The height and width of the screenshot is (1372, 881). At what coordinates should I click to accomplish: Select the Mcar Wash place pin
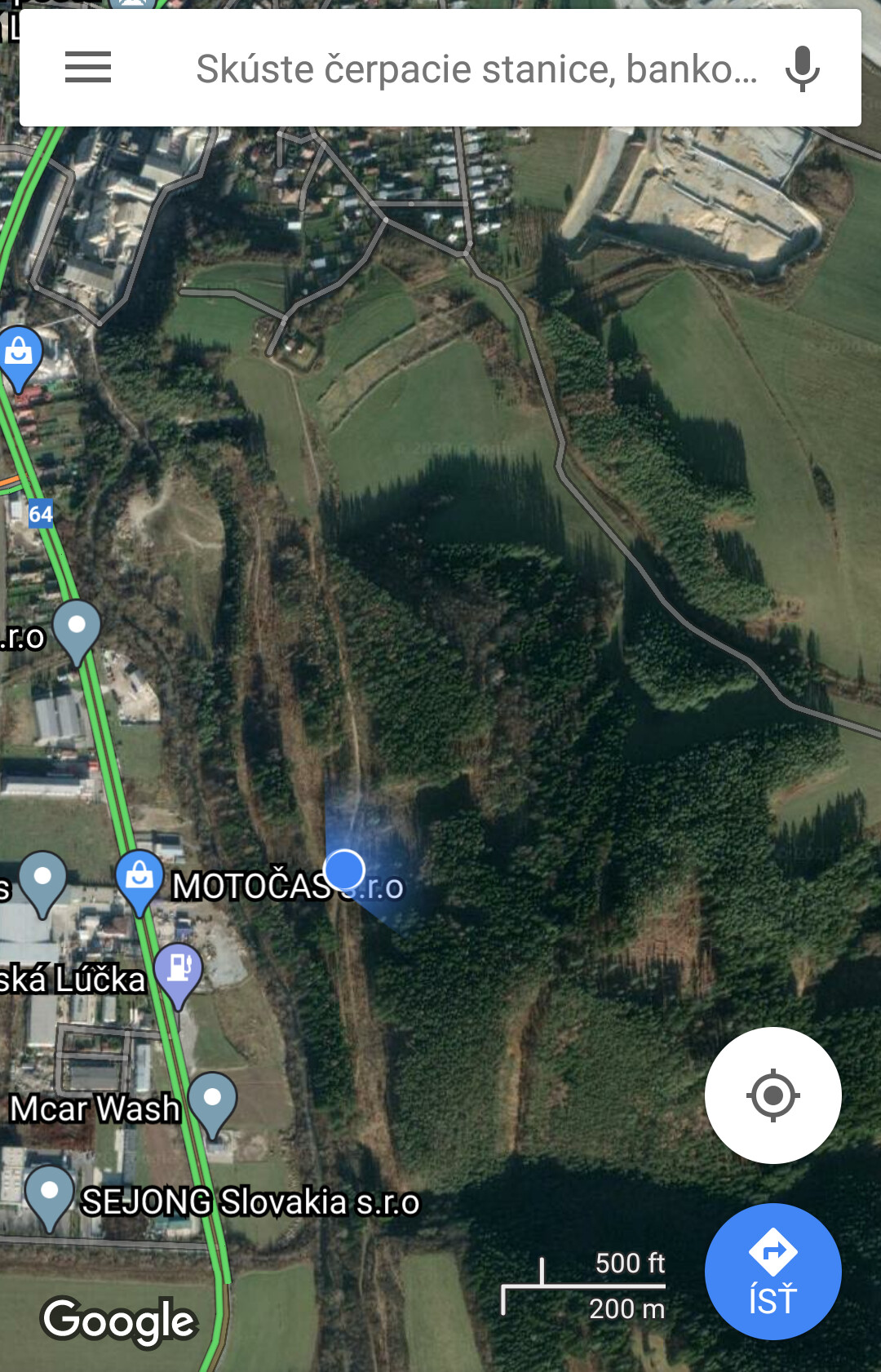point(212,1101)
